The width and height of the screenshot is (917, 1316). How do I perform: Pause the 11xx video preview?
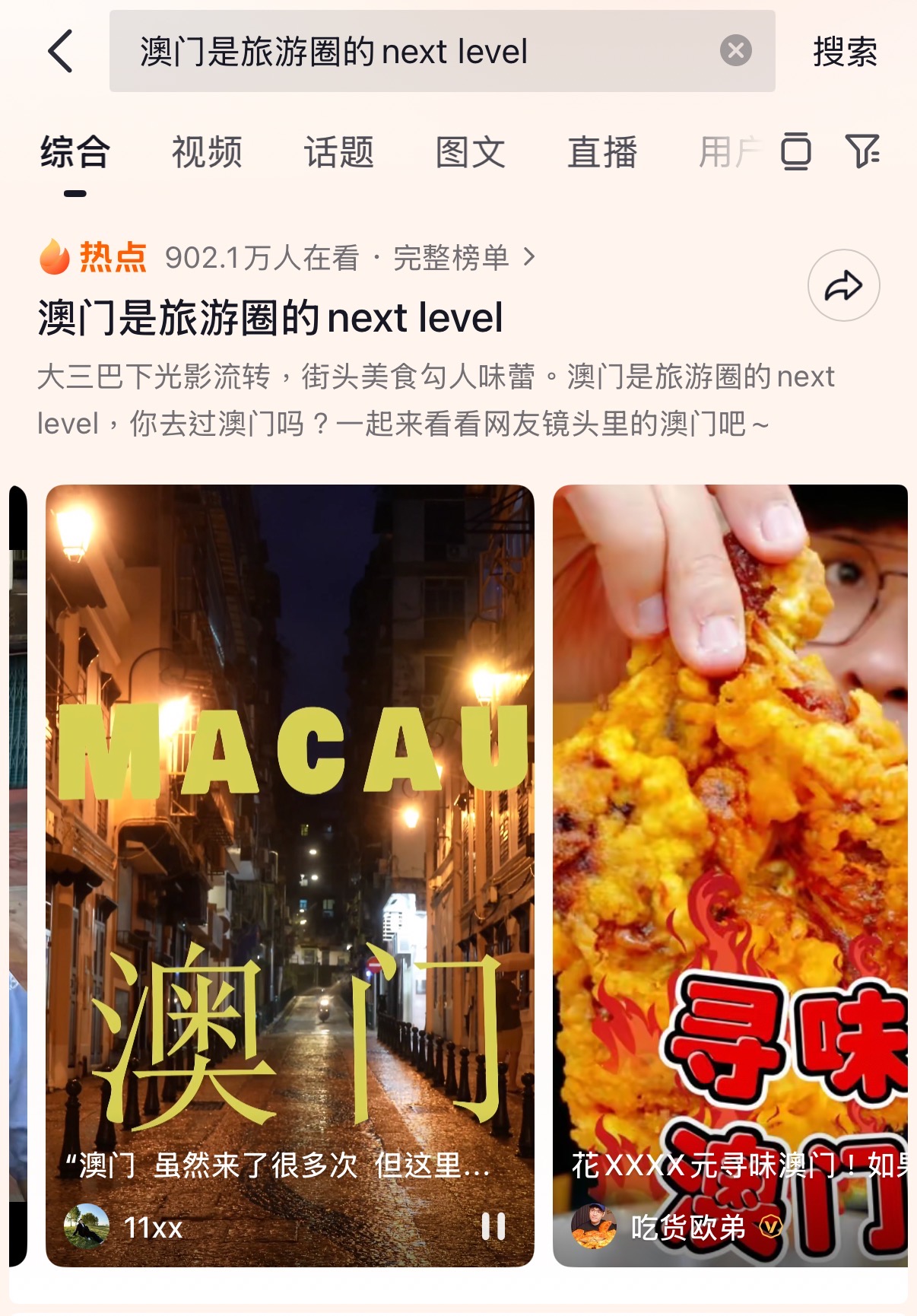coord(493,1226)
